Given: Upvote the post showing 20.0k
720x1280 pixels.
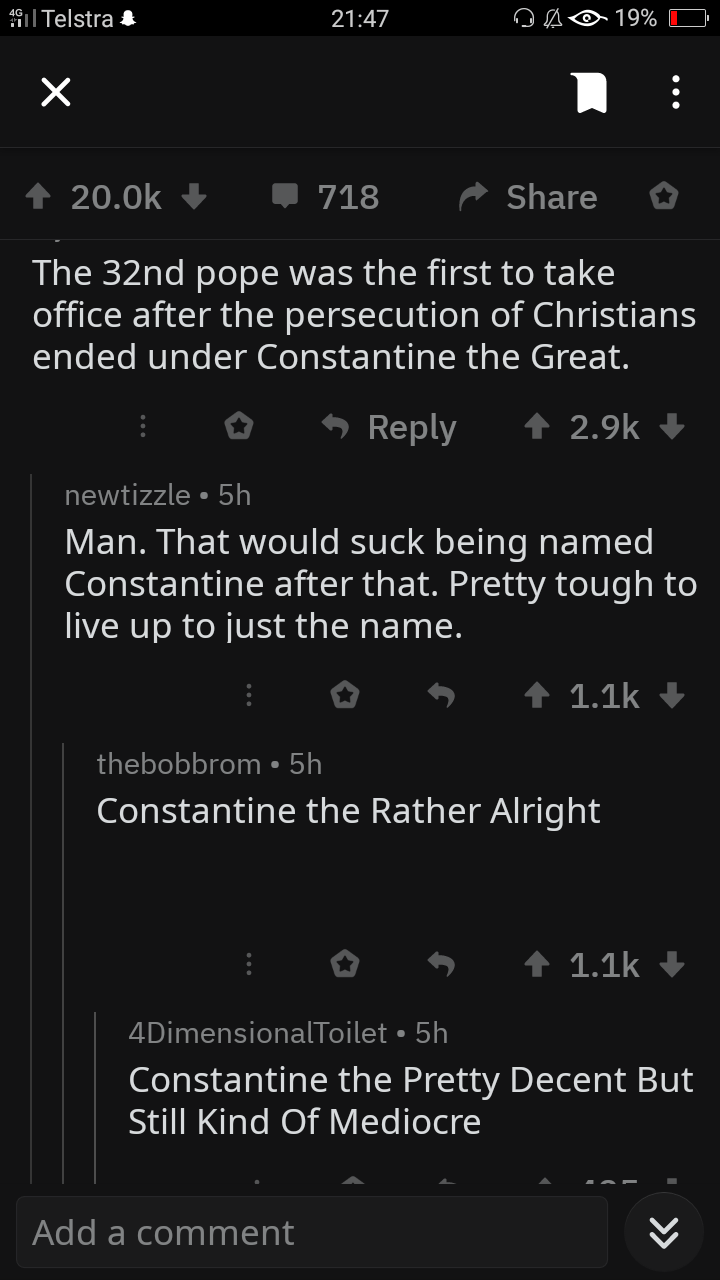Looking at the screenshot, I should coord(38,197).
